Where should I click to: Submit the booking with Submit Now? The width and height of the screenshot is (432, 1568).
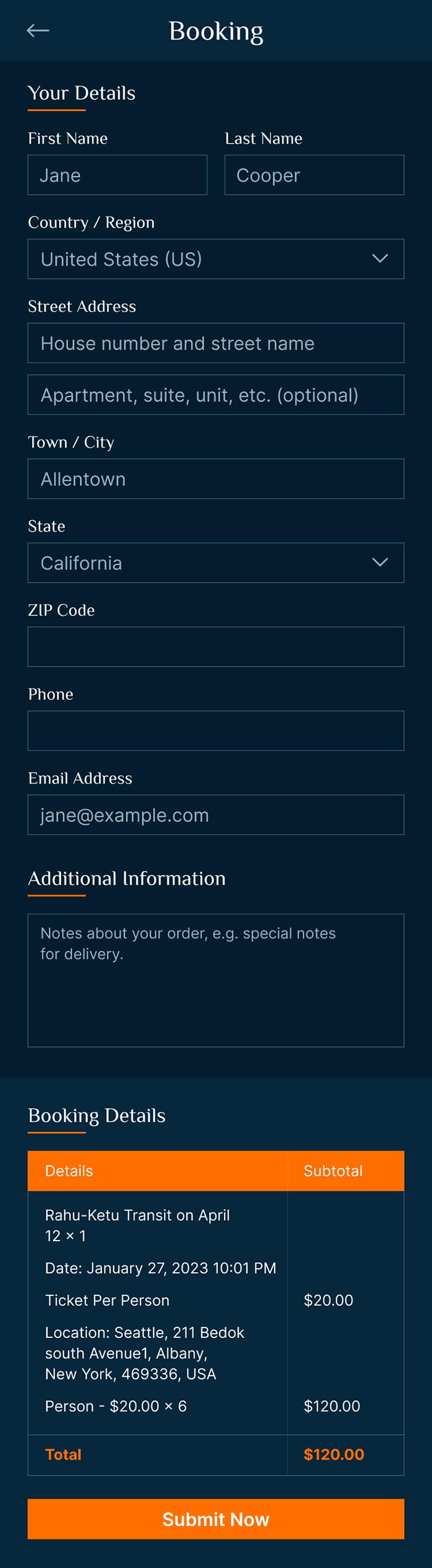coord(216,1519)
